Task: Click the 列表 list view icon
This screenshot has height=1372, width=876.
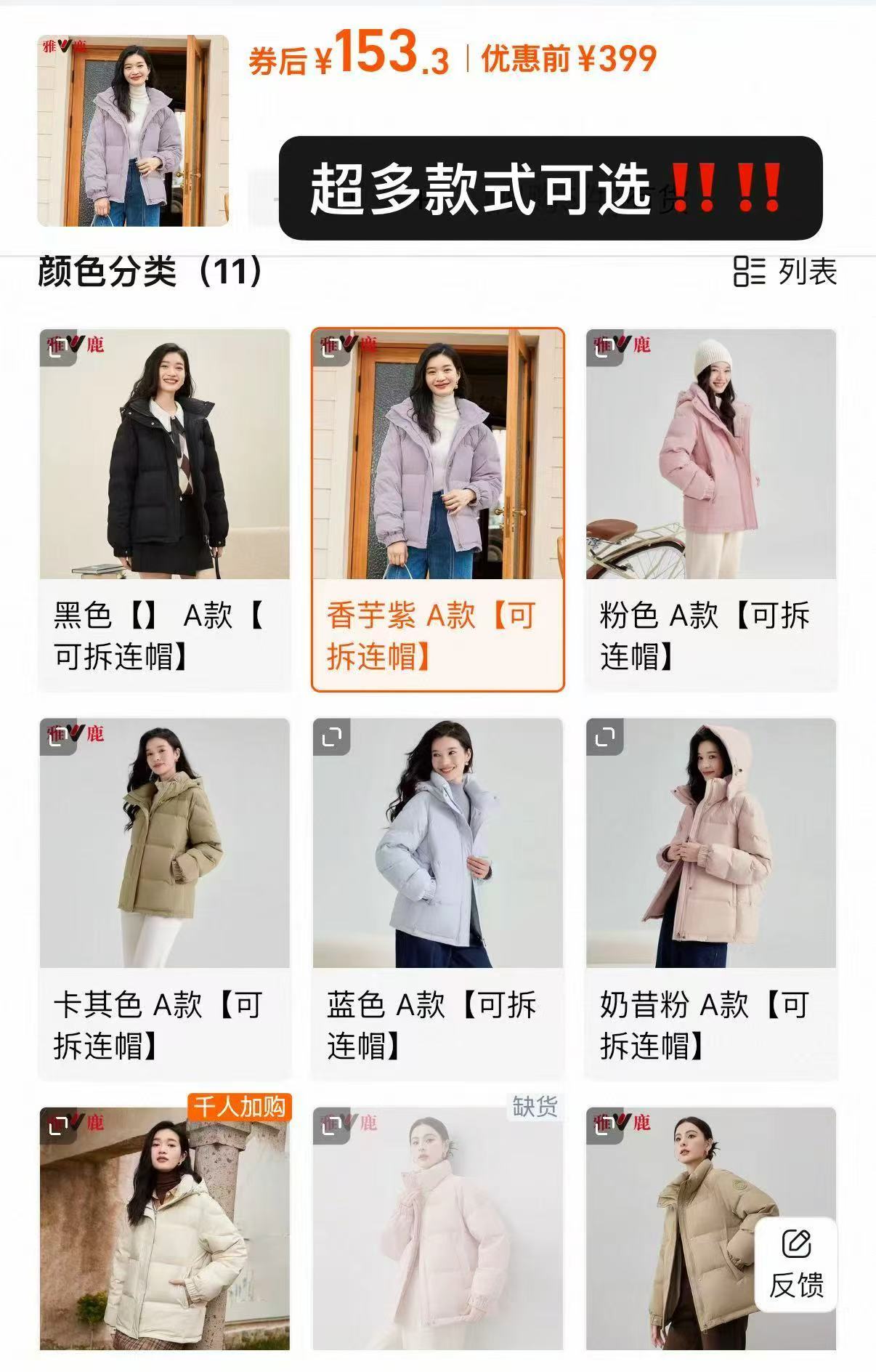Action: (750, 270)
